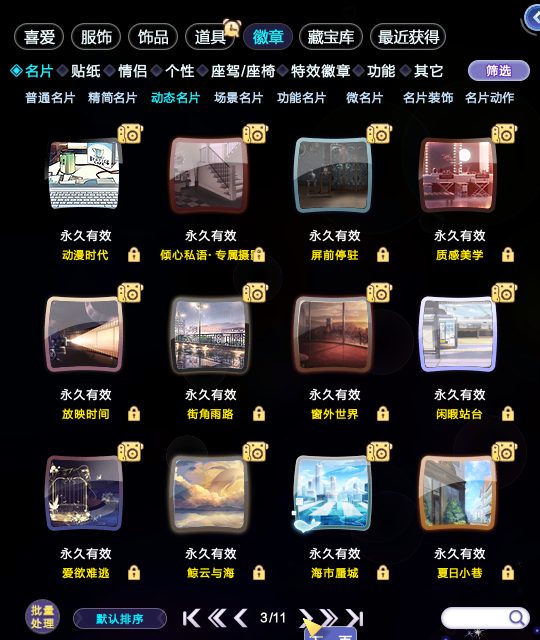This screenshot has width=540, height=640.
Task: Switch to the 服饰 tab
Action: [x=96, y=37]
